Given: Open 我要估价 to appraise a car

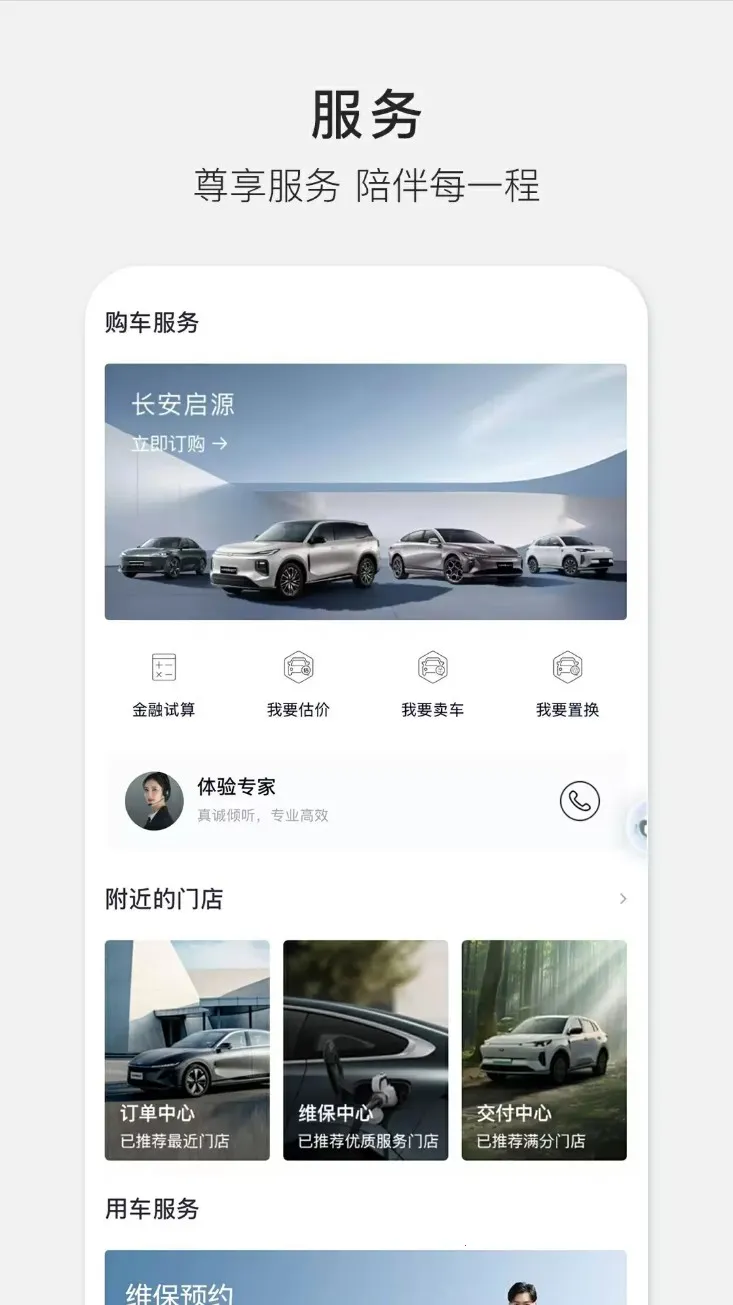Looking at the screenshot, I should [297, 666].
